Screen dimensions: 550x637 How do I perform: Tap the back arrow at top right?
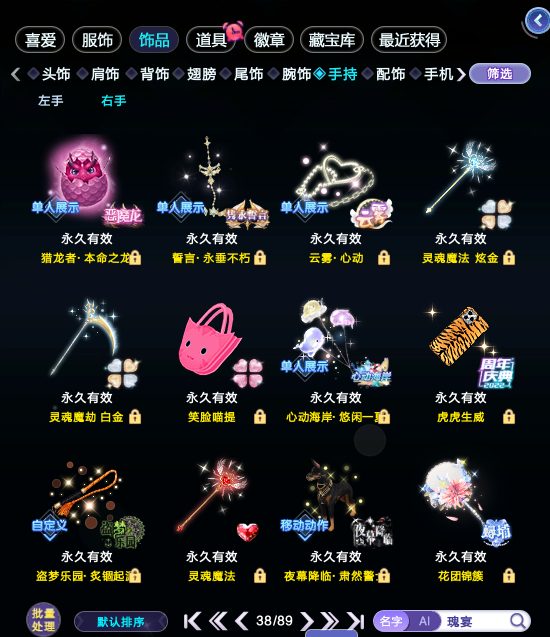(x=537, y=20)
